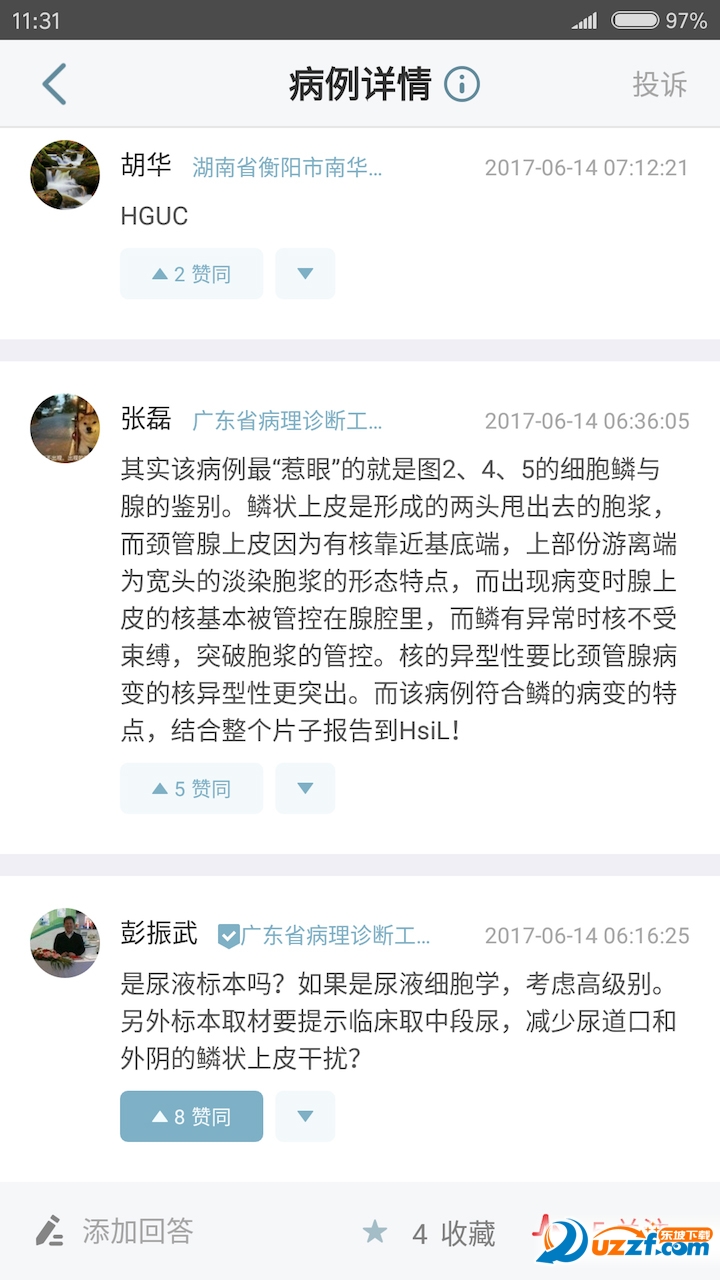
Task: Open 张磊's profile avatar
Action: (x=65, y=428)
